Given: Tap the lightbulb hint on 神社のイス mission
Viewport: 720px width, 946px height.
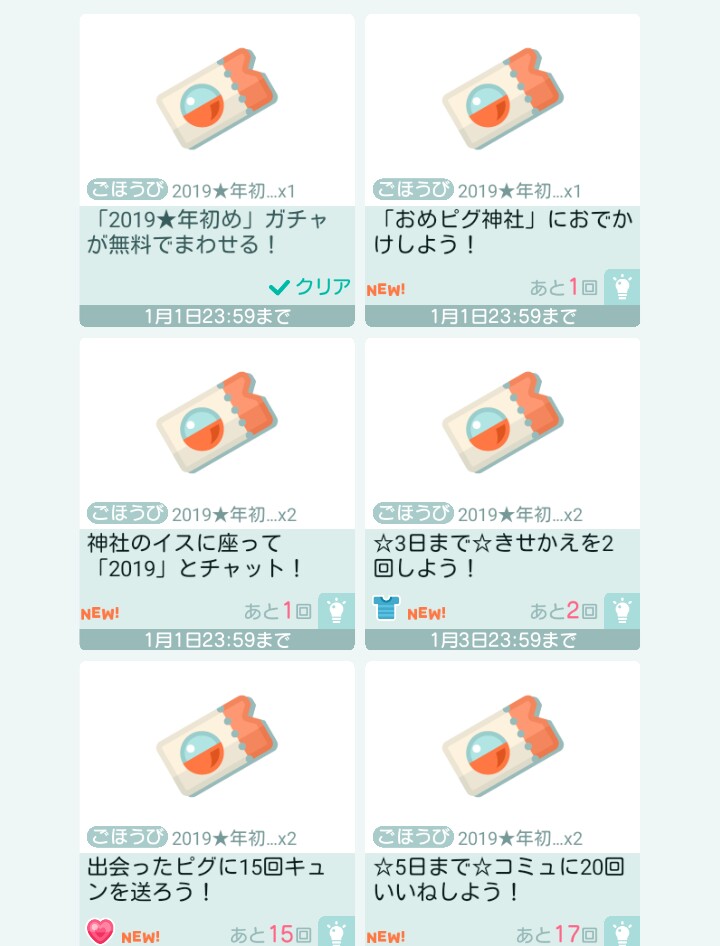Looking at the screenshot, I should pyautogui.click(x=336, y=610).
